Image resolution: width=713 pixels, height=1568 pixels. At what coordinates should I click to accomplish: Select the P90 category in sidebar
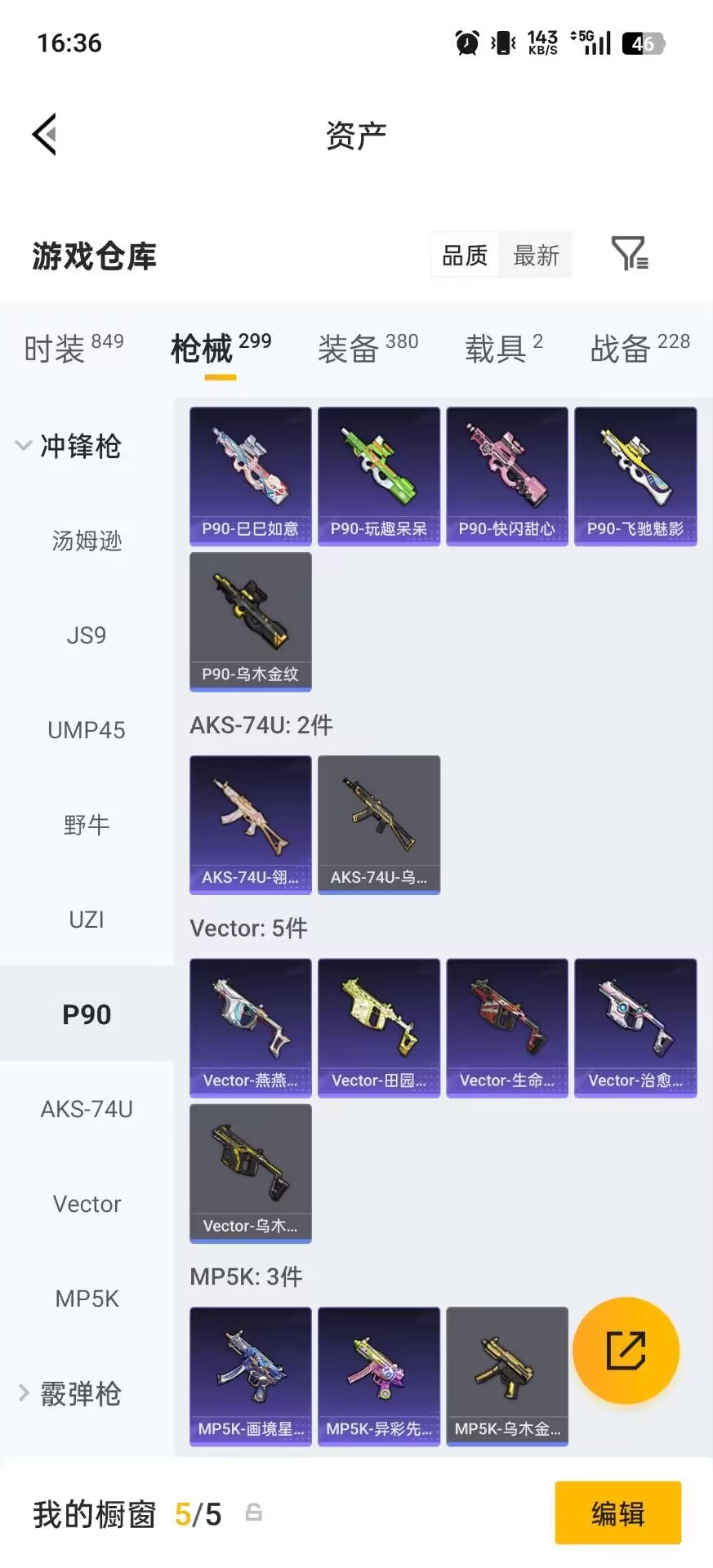click(86, 1013)
